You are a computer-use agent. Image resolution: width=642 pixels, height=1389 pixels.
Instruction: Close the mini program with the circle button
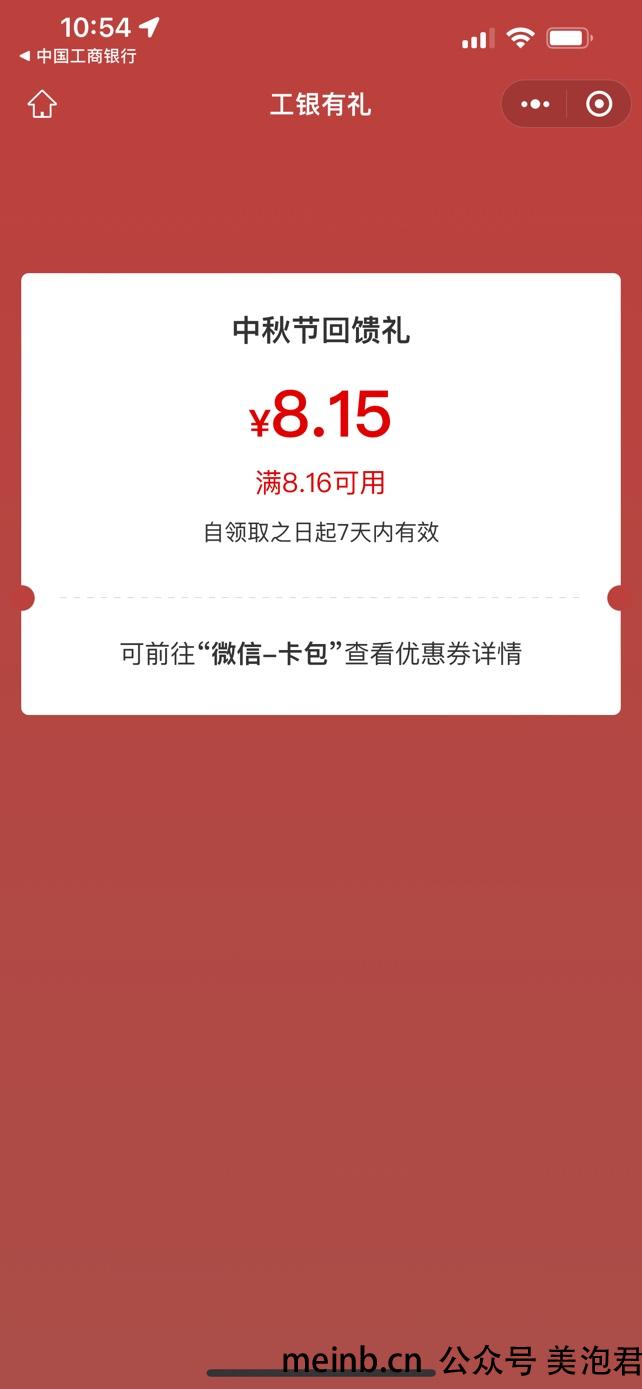[x=599, y=104]
